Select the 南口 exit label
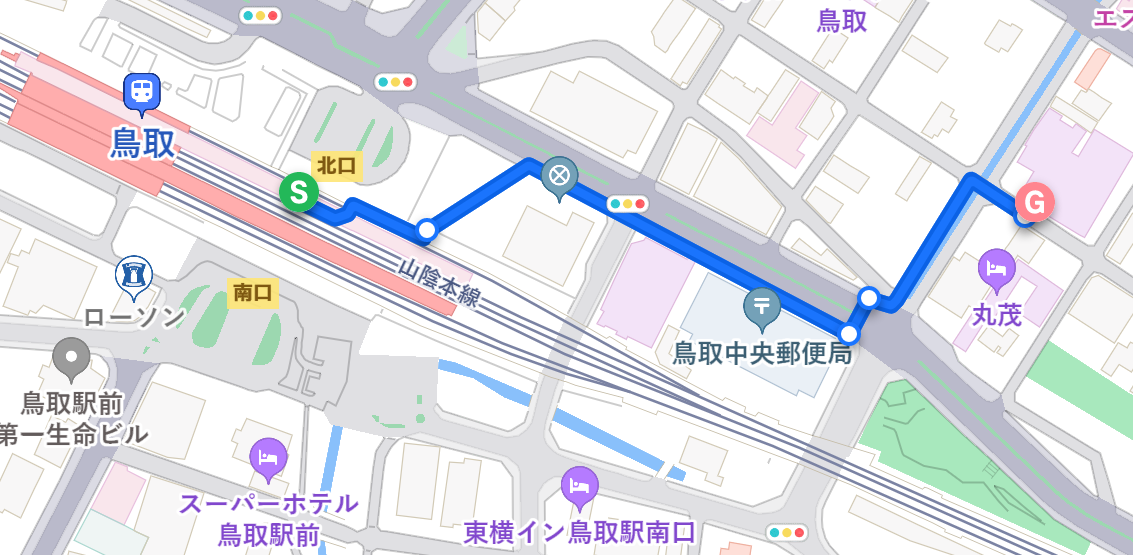This screenshot has height=555, width=1133. [x=254, y=292]
